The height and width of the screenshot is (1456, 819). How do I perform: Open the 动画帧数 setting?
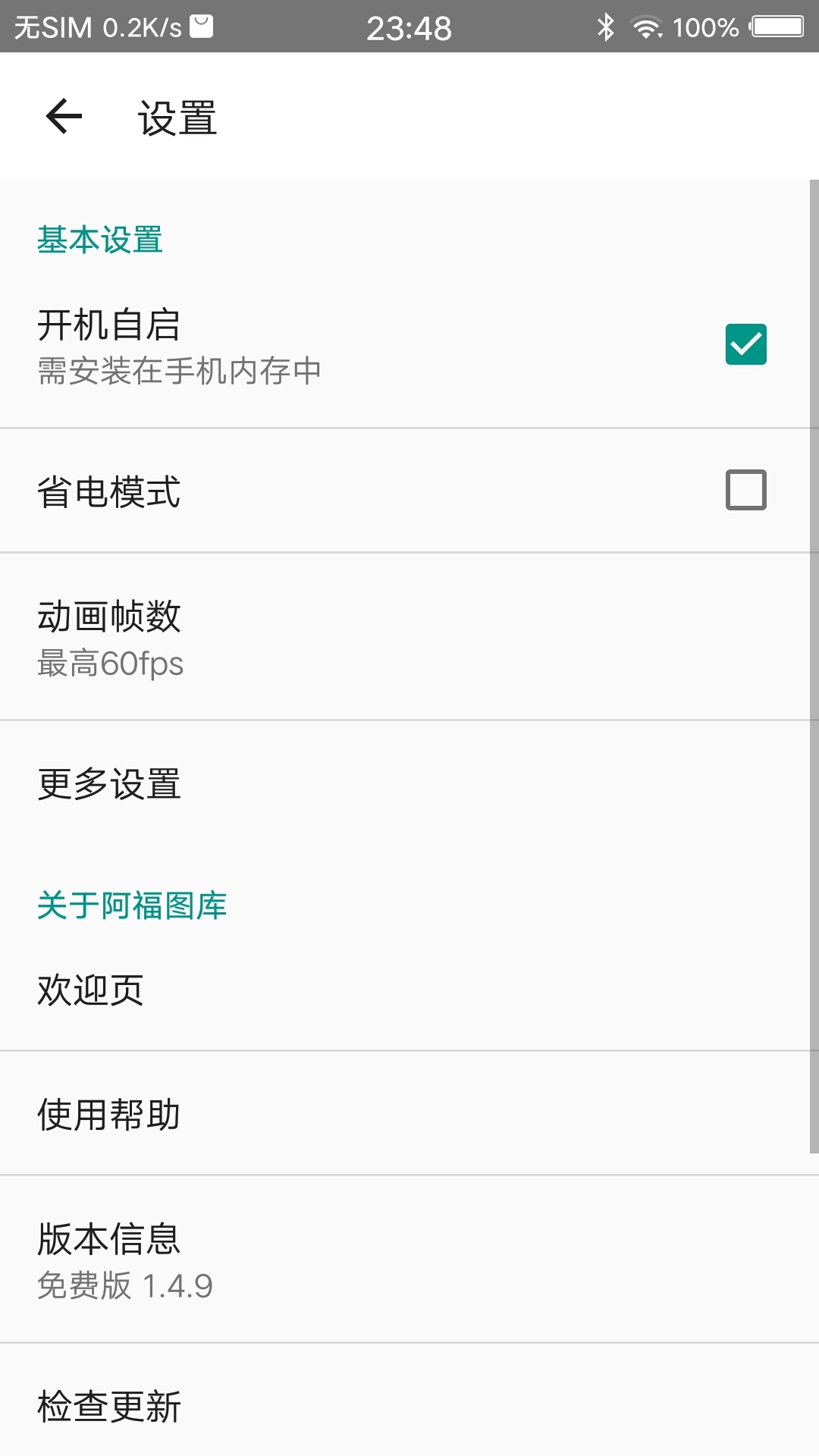point(409,638)
